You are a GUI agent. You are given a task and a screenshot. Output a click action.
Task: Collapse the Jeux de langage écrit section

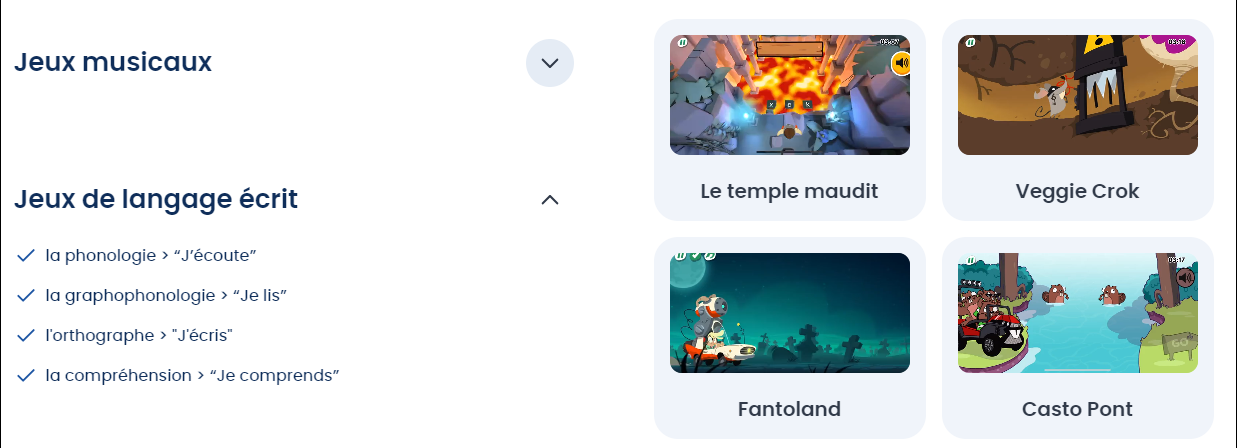tap(549, 200)
